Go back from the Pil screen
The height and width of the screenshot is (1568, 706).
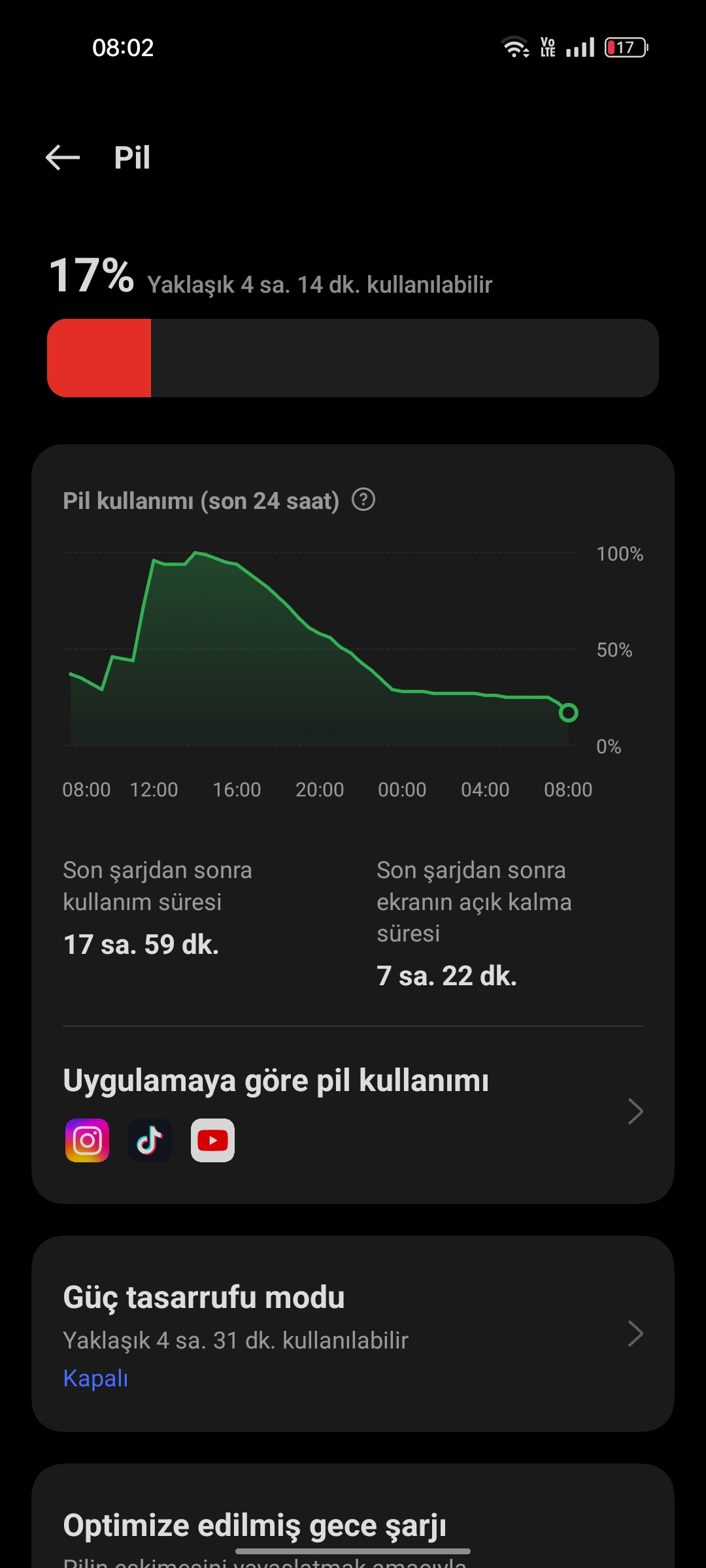63,157
